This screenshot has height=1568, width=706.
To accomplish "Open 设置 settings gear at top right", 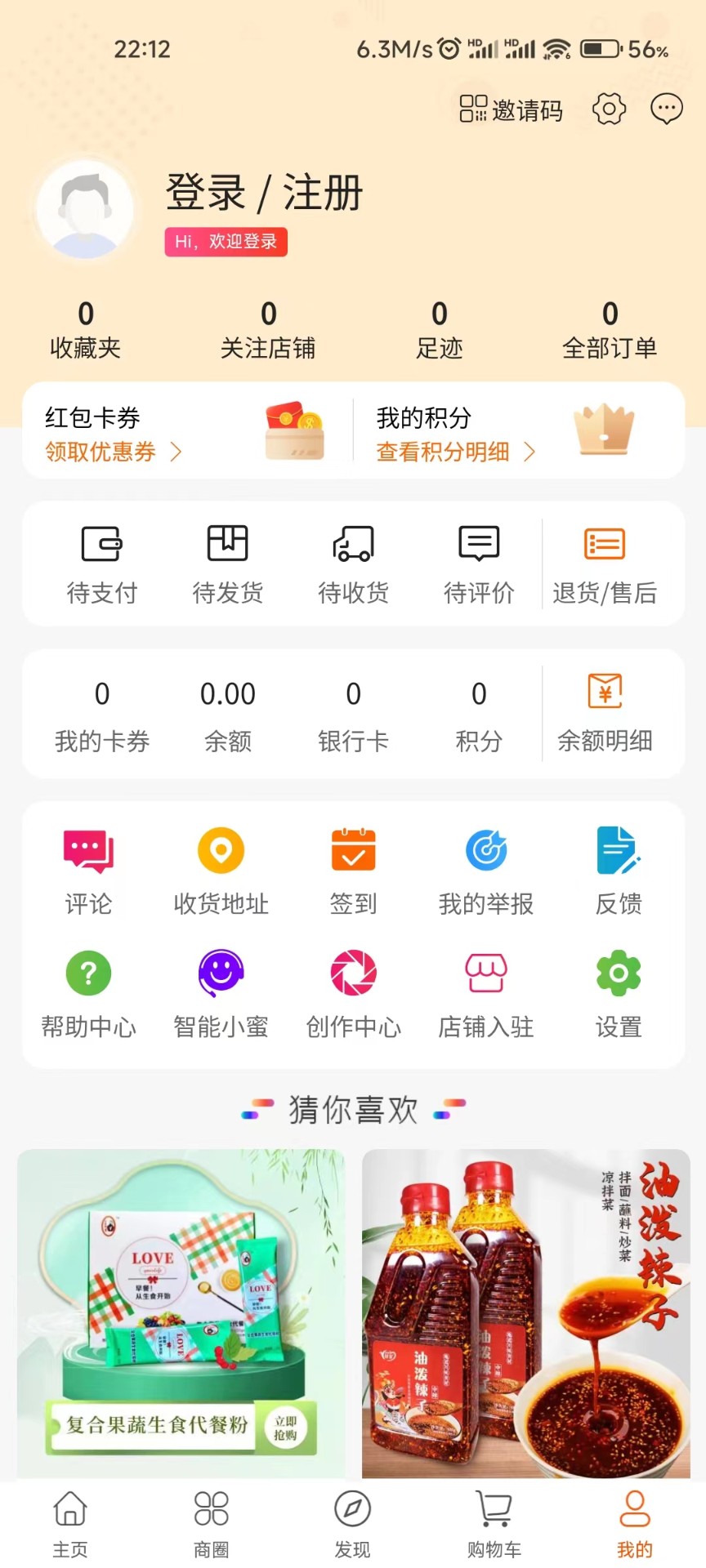I will pyautogui.click(x=608, y=109).
